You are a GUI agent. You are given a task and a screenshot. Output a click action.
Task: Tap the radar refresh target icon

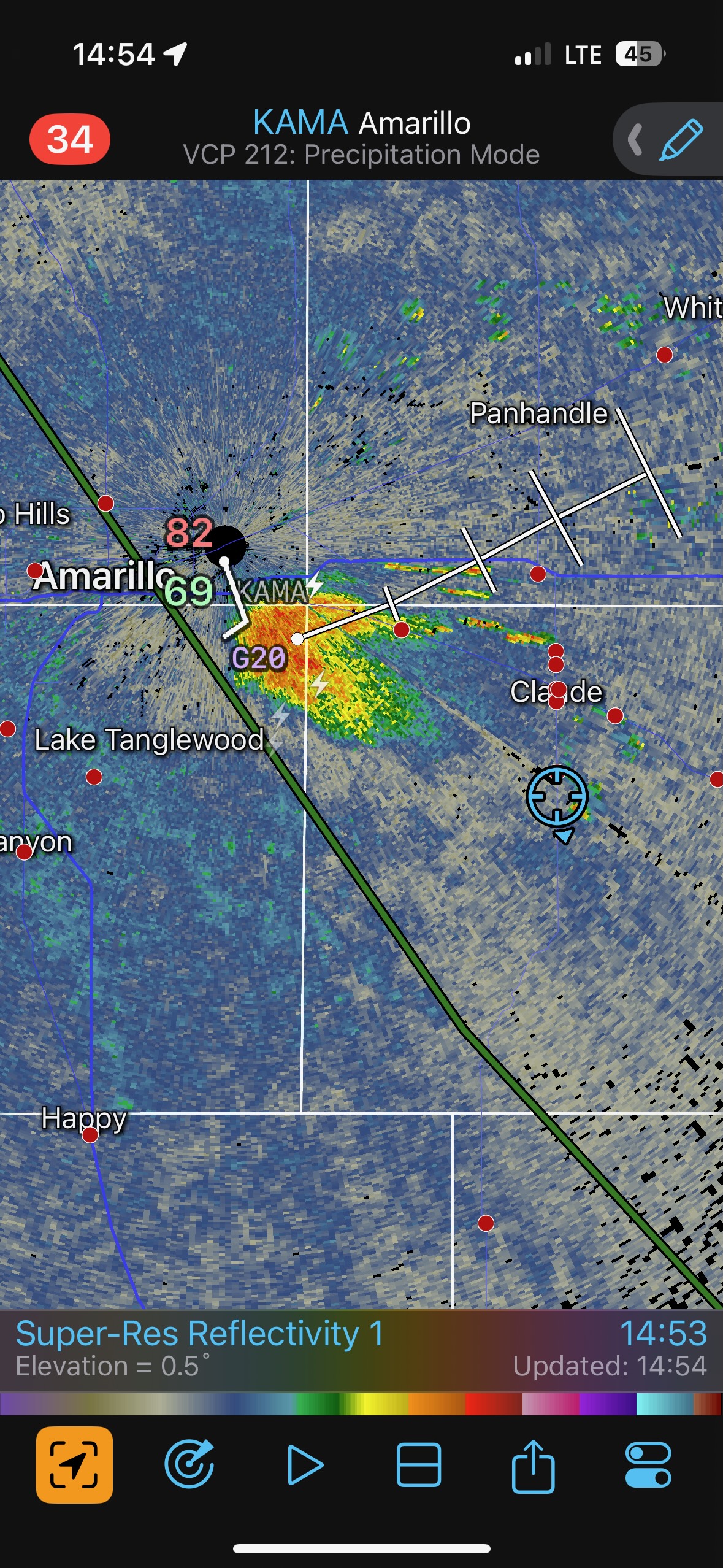[189, 1464]
